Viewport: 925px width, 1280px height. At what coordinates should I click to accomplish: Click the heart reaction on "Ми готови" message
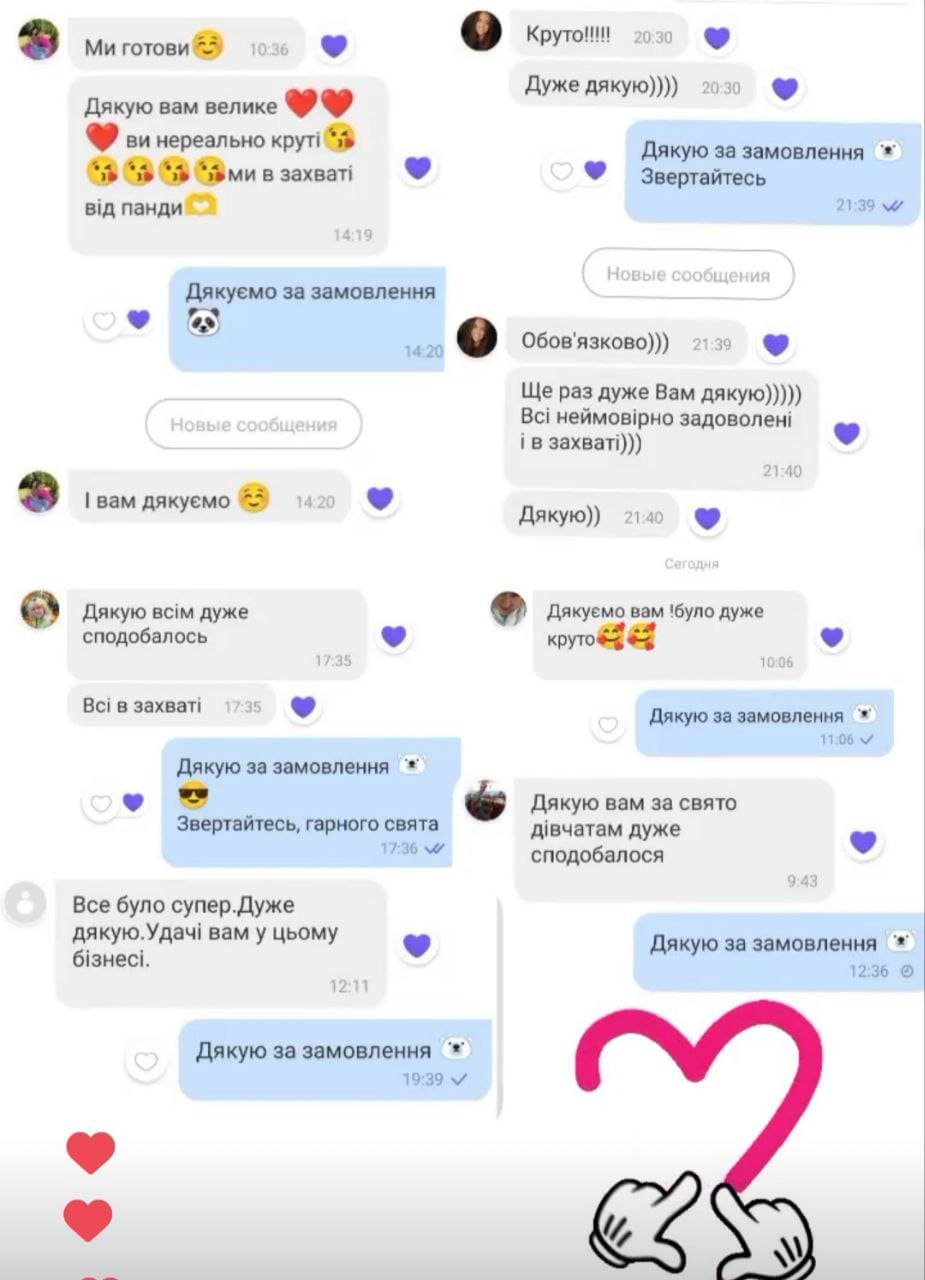(334, 45)
